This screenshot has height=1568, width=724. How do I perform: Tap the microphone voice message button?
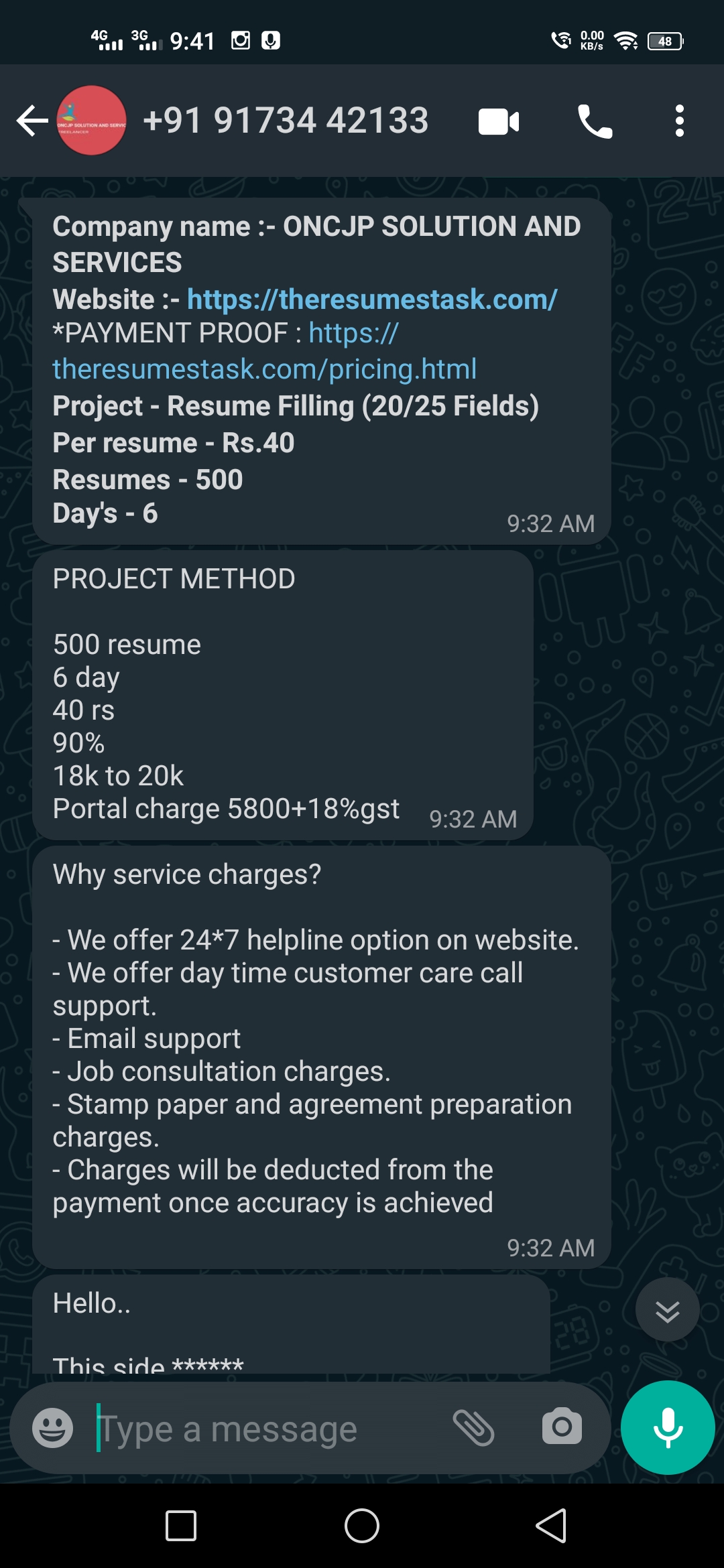pyautogui.click(x=668, y=1428)
